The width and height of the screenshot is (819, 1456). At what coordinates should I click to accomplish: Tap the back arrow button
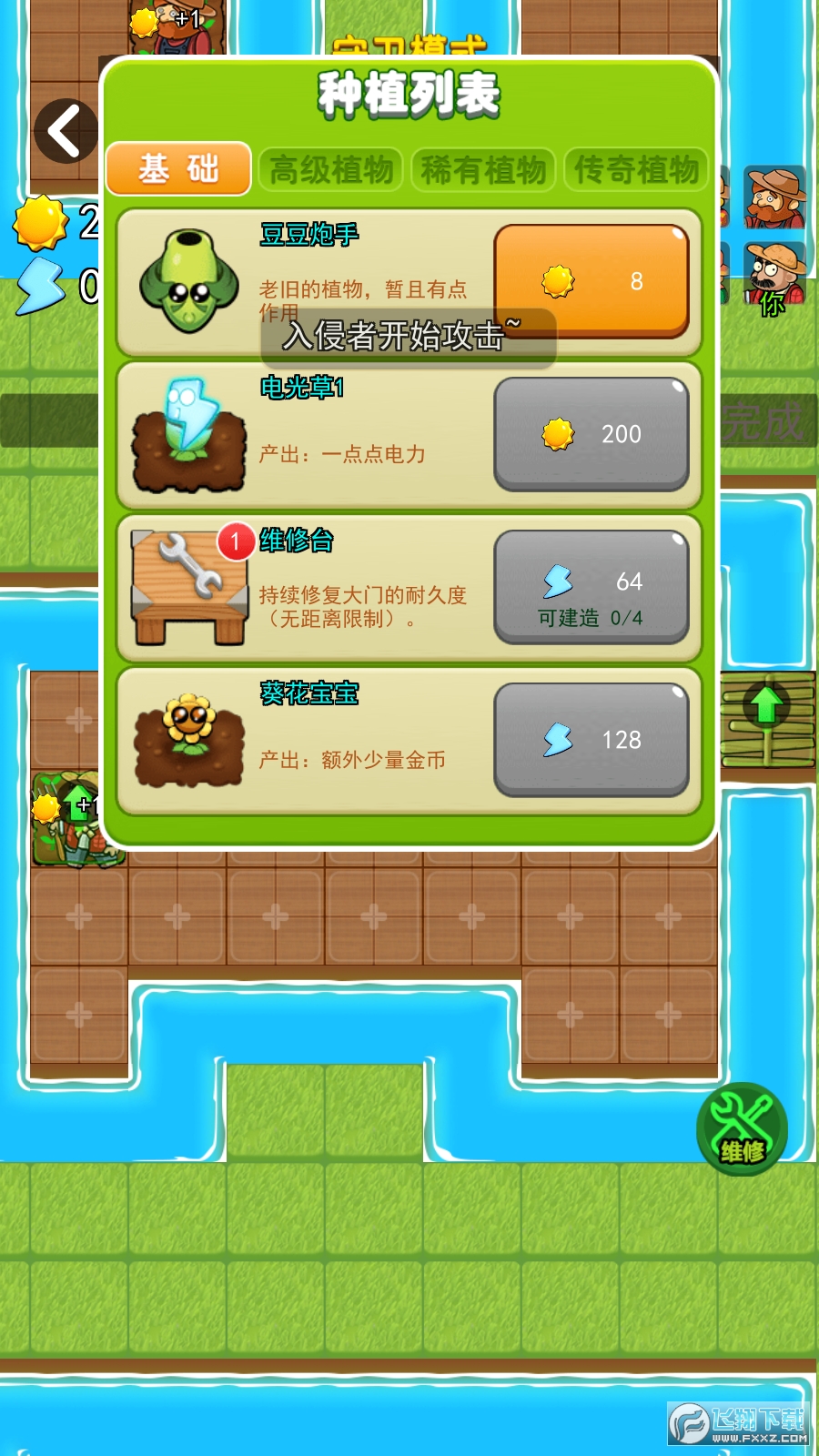coord(66,131)
